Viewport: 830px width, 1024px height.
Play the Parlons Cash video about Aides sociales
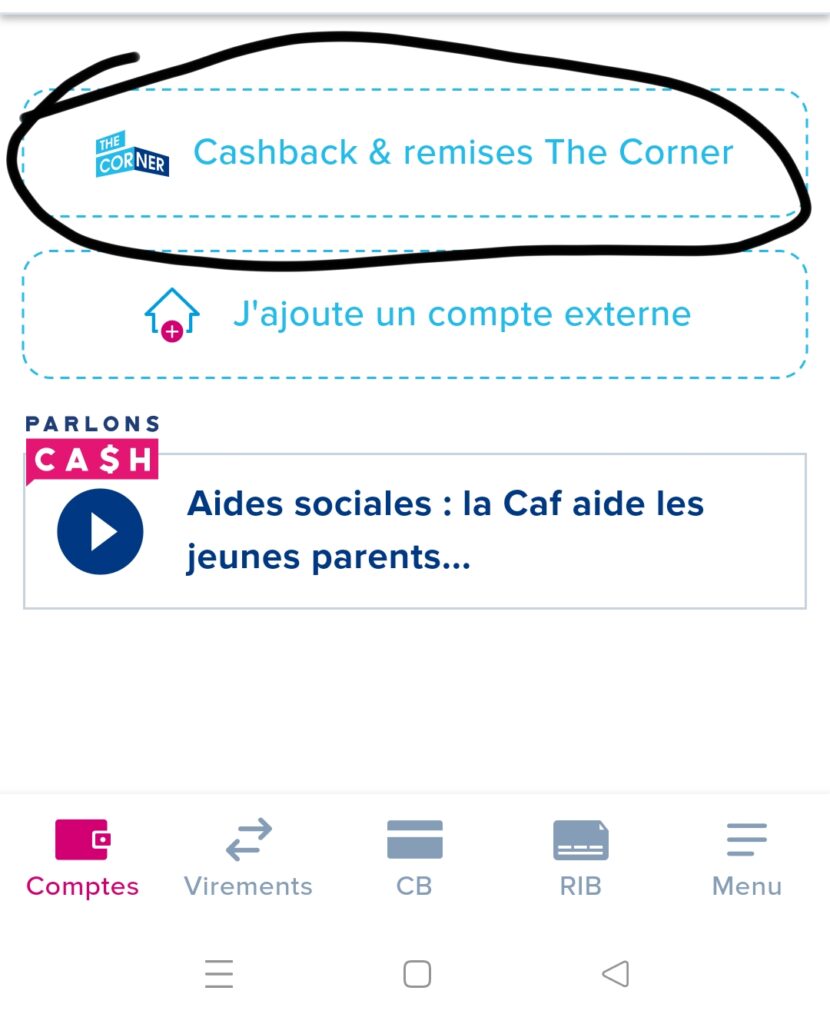coord(100,532)
